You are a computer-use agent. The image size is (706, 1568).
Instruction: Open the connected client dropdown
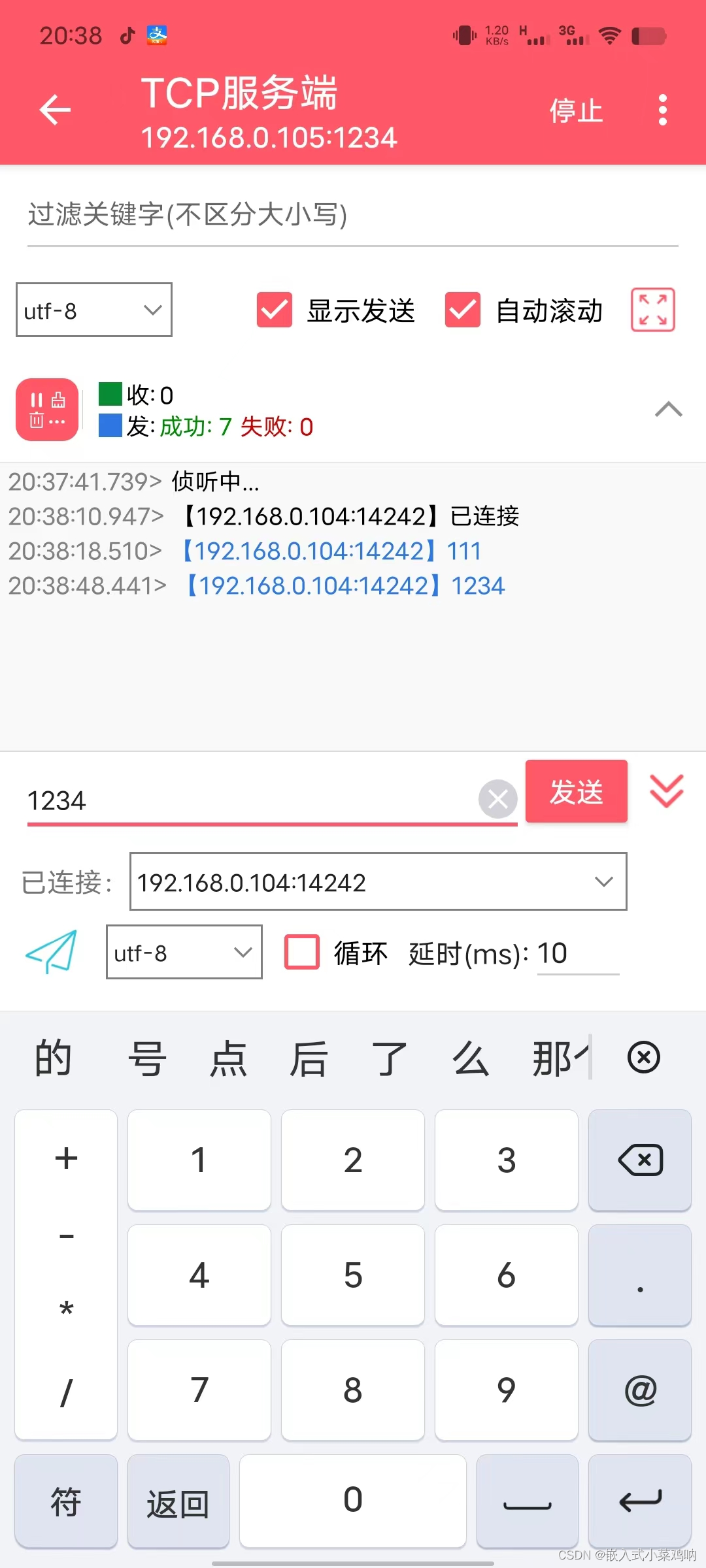tap(378, 882)
